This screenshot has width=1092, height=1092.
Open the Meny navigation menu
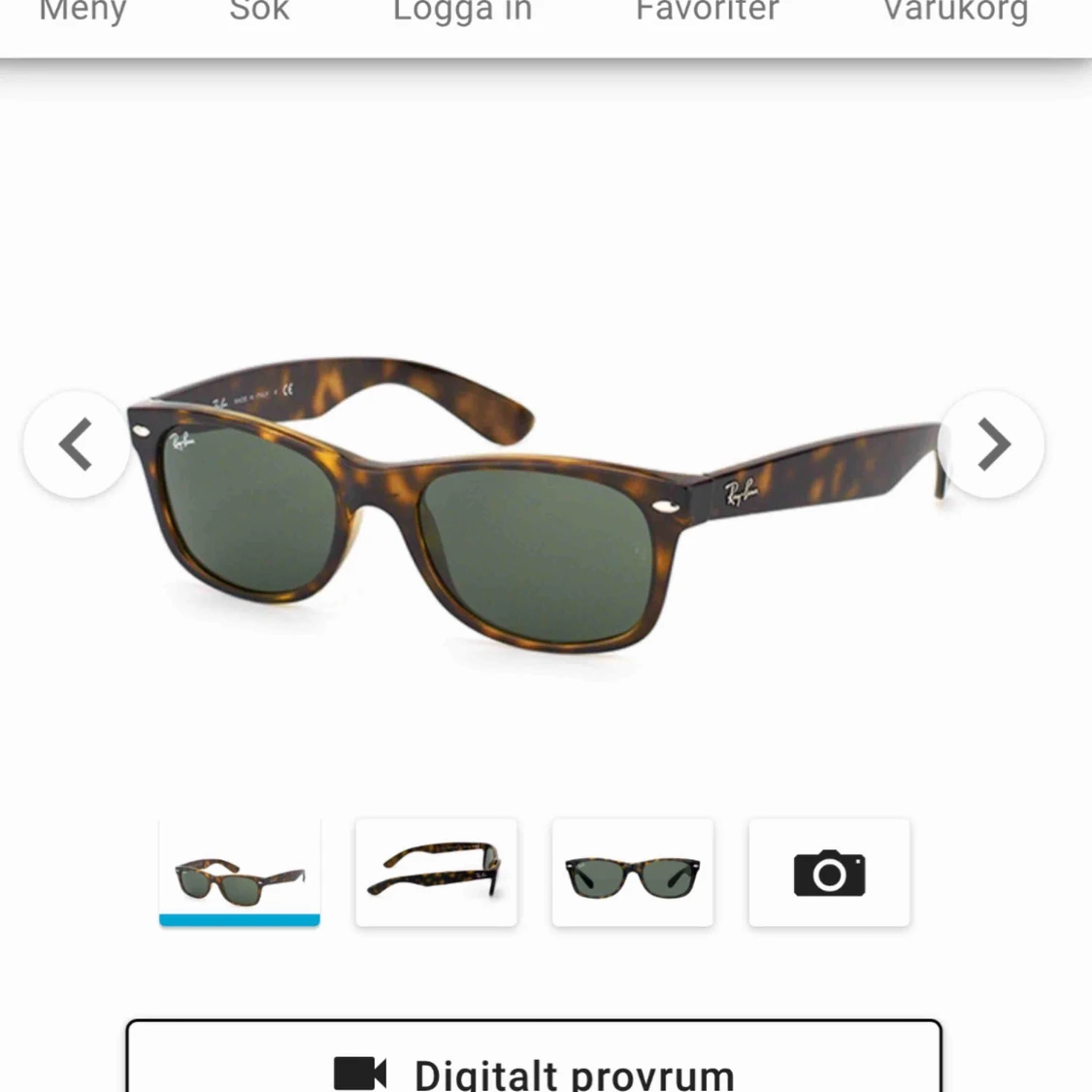pyautogui.click(x=83, y=12)
